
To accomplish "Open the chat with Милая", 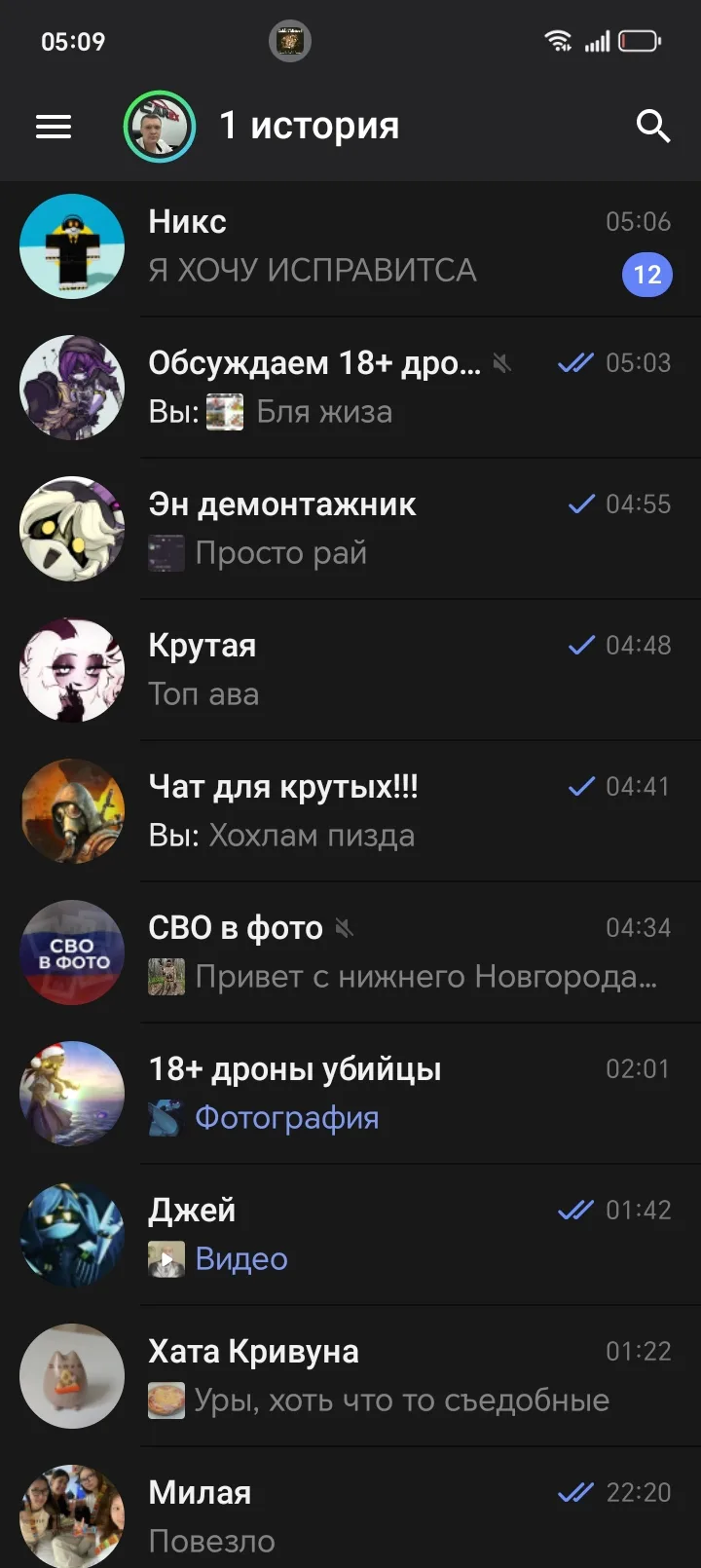I will click(350, 1509).
